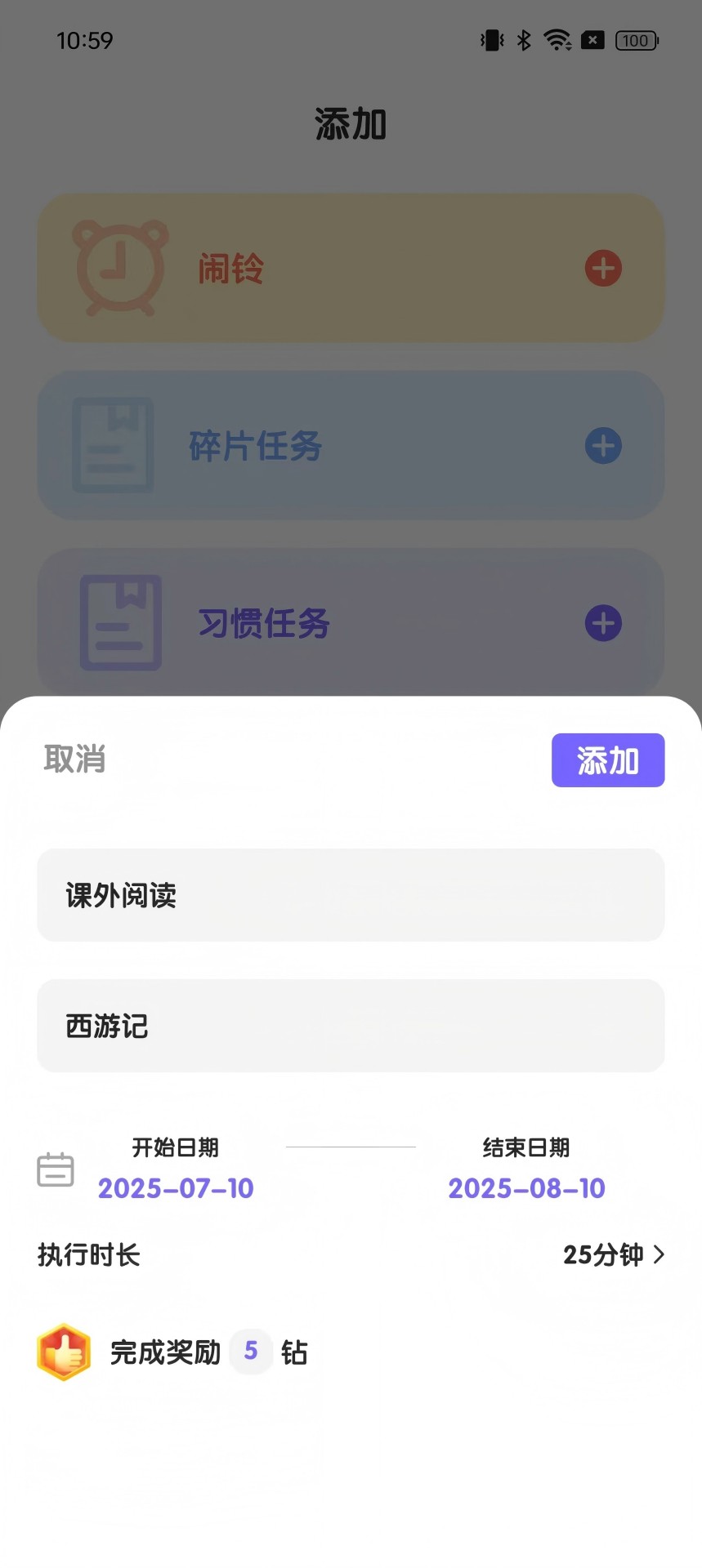
Task: Click the plus icon on the 碎片任务 card
Action: point(603,445)
